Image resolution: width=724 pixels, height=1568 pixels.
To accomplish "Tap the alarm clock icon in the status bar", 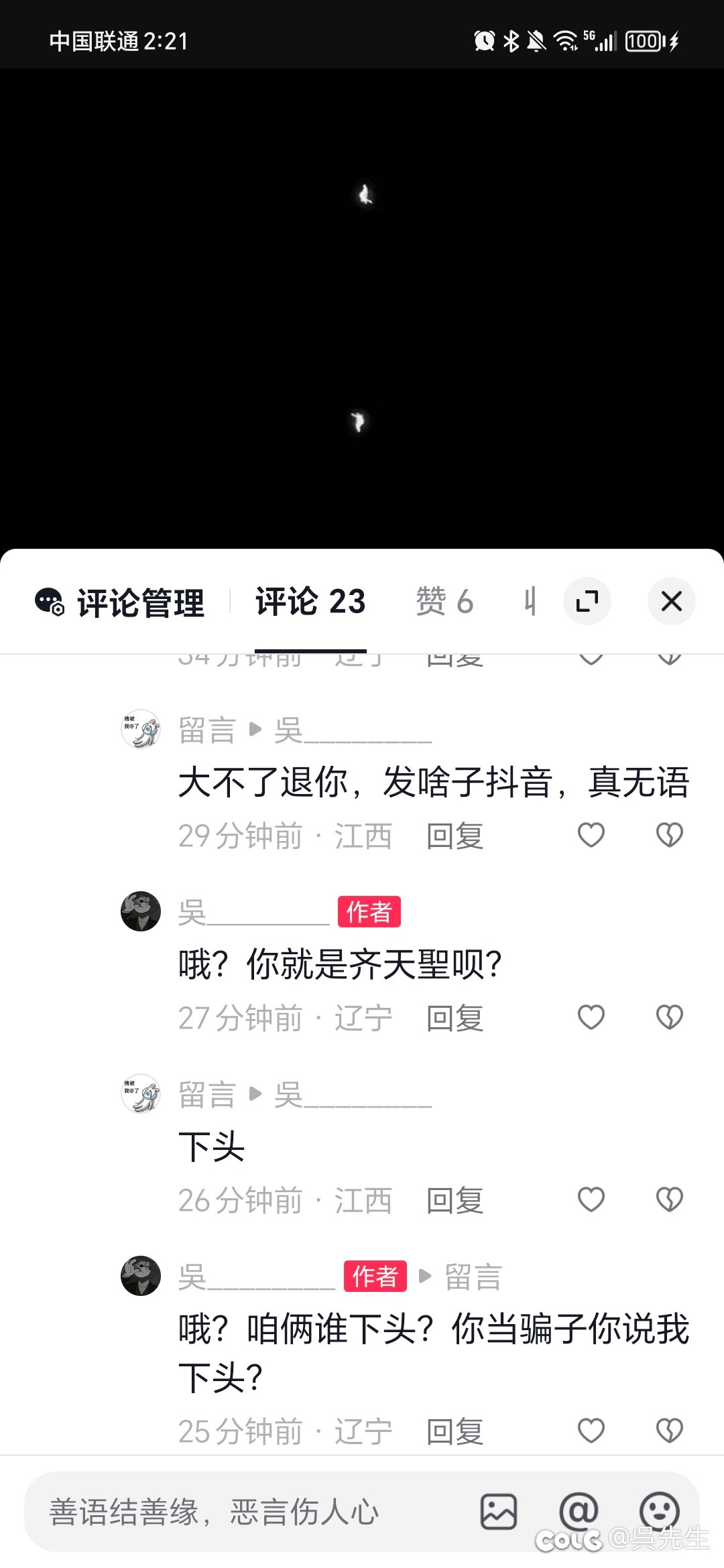I will pyautogui.click(x=485, y=42).
